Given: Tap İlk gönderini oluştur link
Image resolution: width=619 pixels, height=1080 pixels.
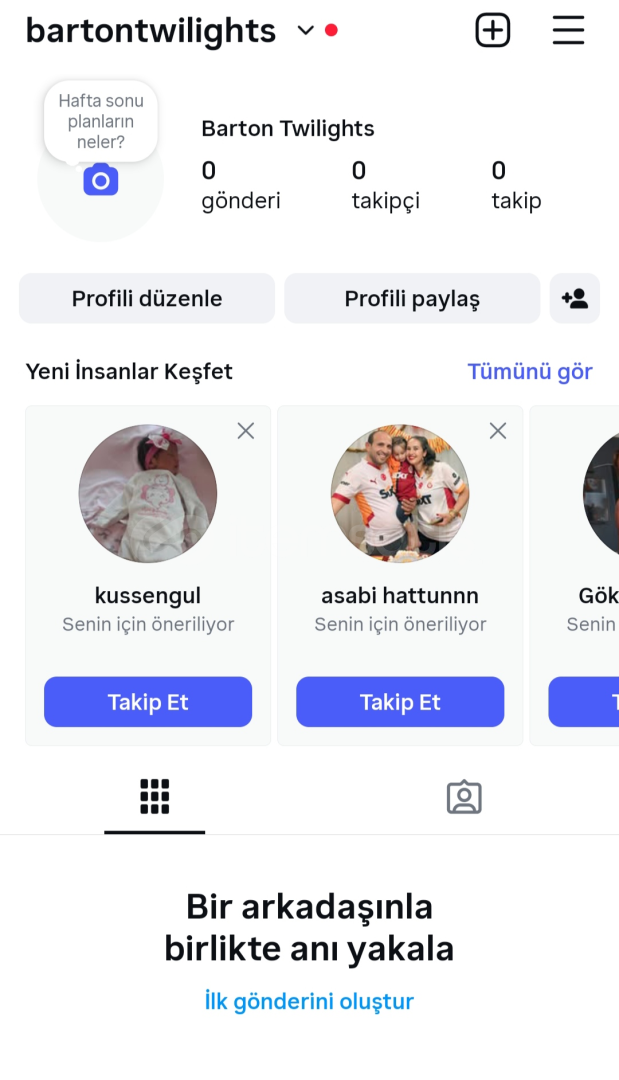Looking at the screenshot, I should [309, 1001].
